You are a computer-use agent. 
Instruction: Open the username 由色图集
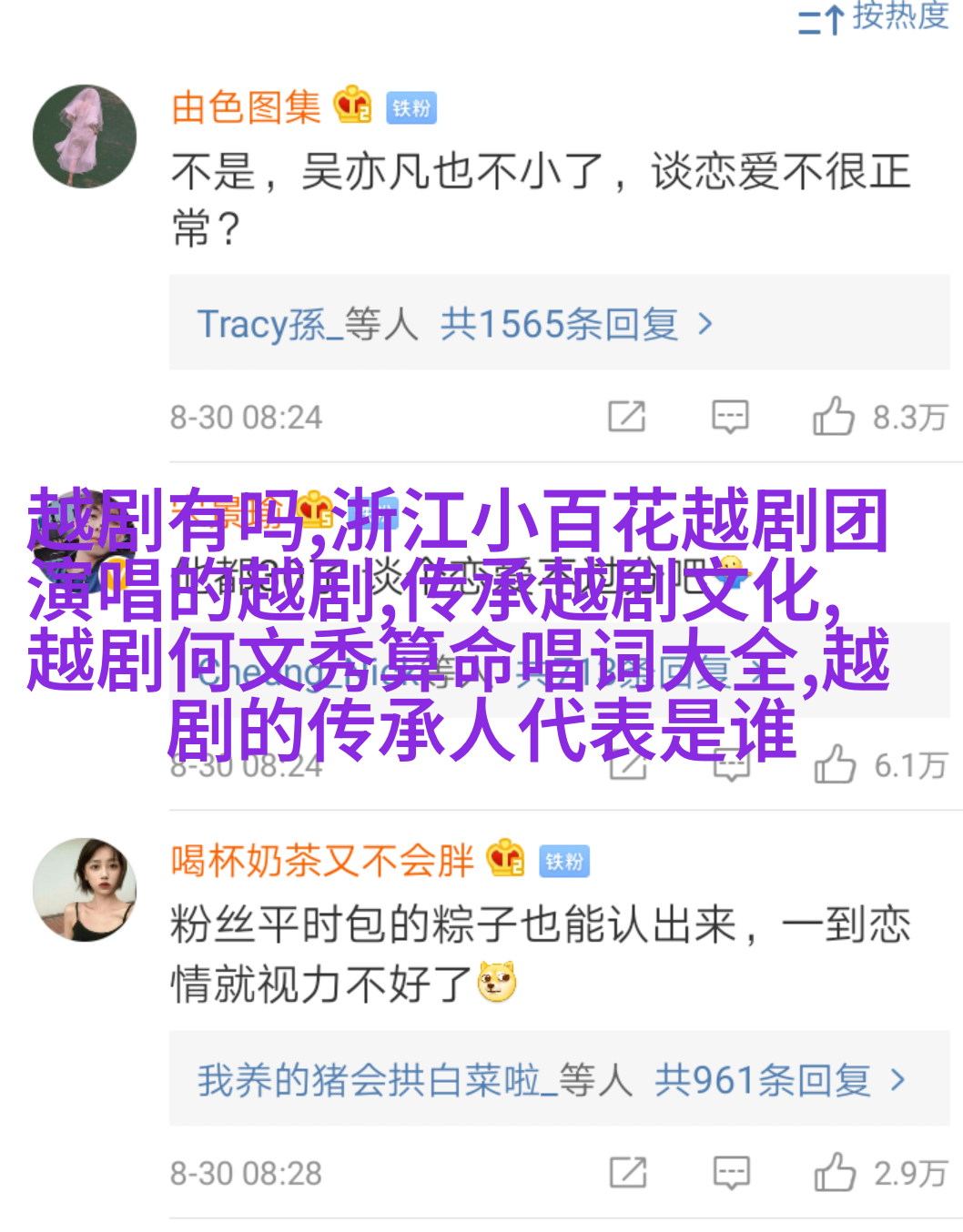click(x=246, y=108)
